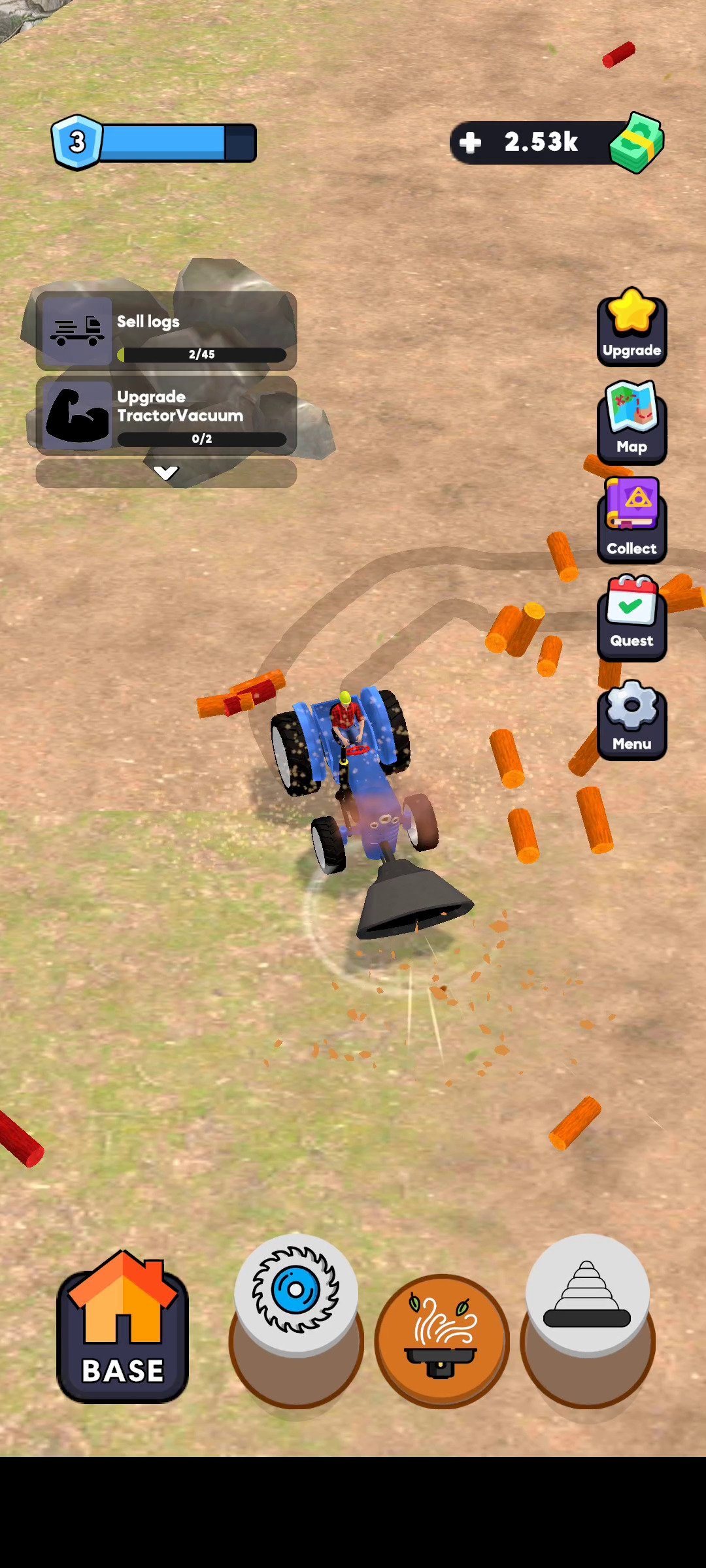
Task: Tap the plus icon to add cash
Action: click(x=470, y=142)
